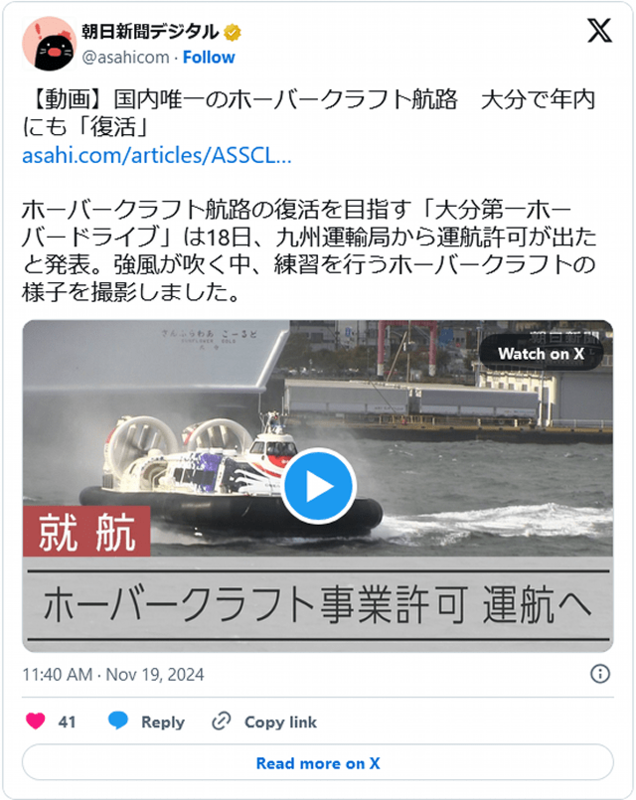Open the Asahi Shimbun Digital profile avatar
This screenshot has width=636, height=800.
[x=49, y=43]
